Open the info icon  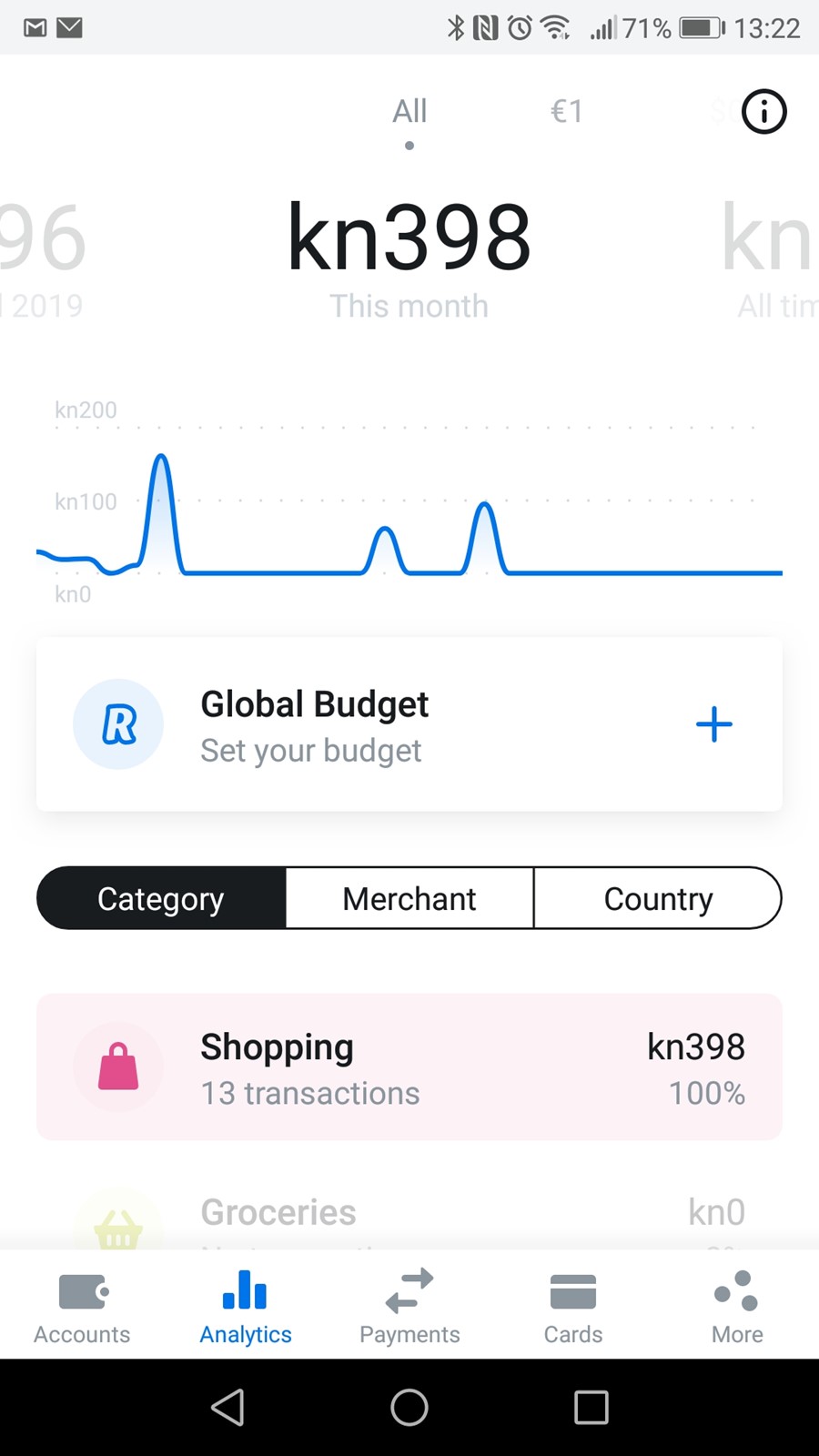(x=763, y=112)
